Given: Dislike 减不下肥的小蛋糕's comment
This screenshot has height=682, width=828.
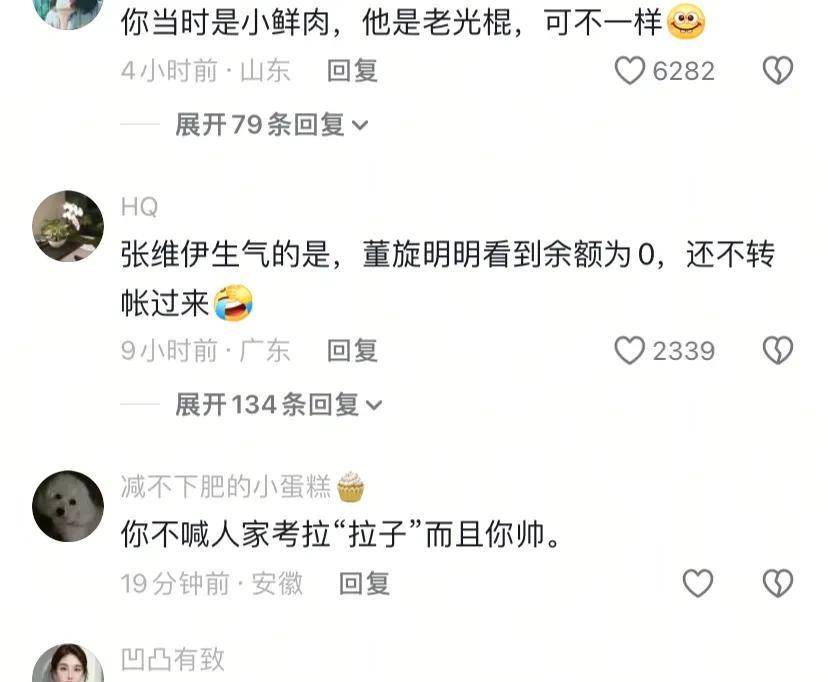Looking at the screenshot, I should pos(777,583).
